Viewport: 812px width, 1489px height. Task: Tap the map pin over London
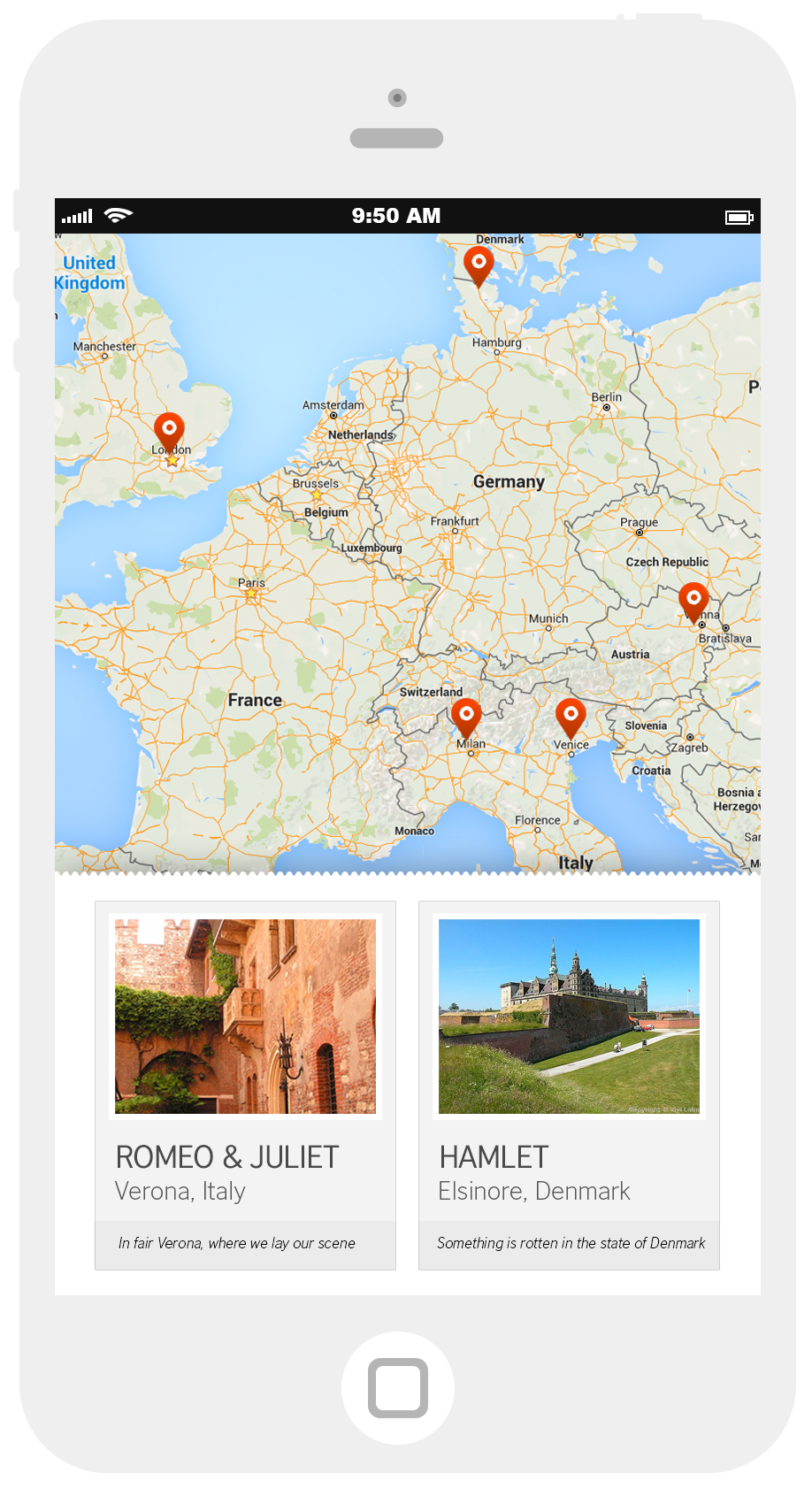click(x=169, y=432)
